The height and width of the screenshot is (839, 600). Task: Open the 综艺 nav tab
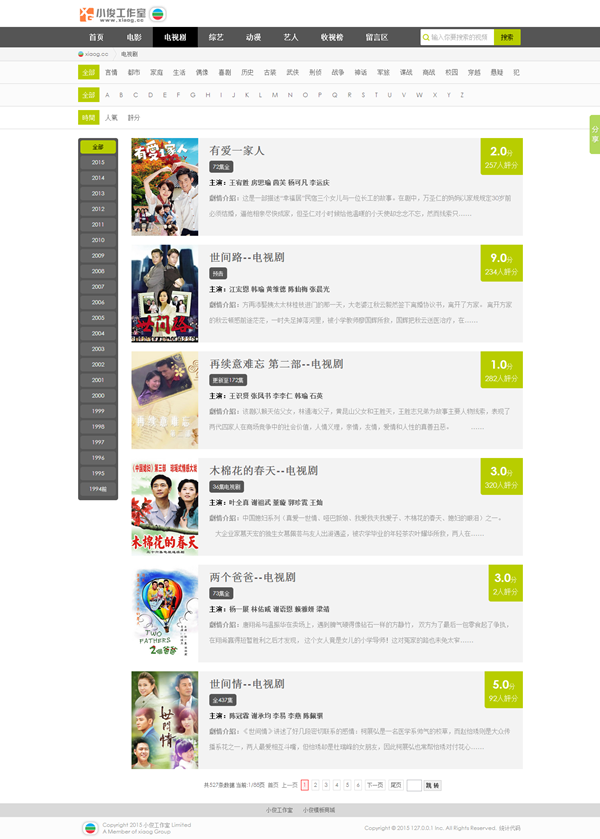pos(216,37)
